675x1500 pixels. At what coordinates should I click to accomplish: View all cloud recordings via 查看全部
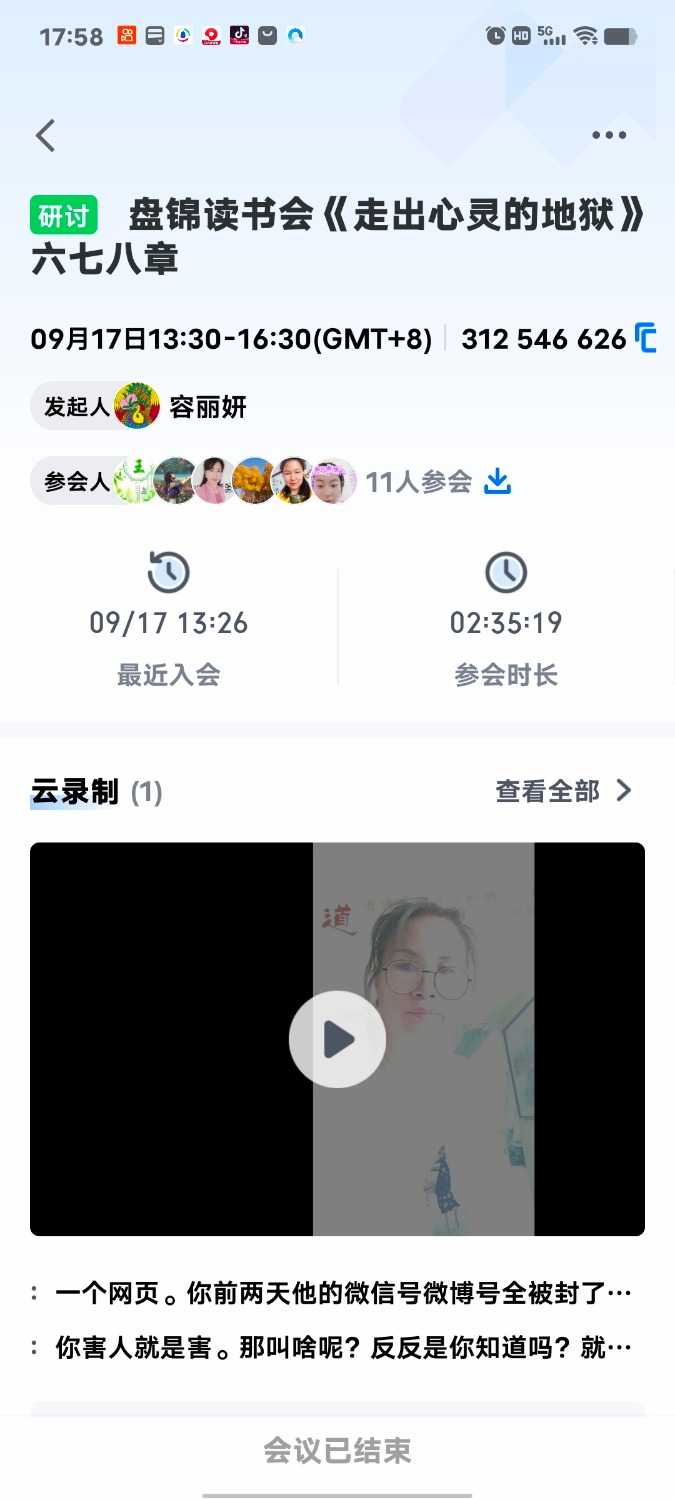pyautogui.click(x=564, y=791)
